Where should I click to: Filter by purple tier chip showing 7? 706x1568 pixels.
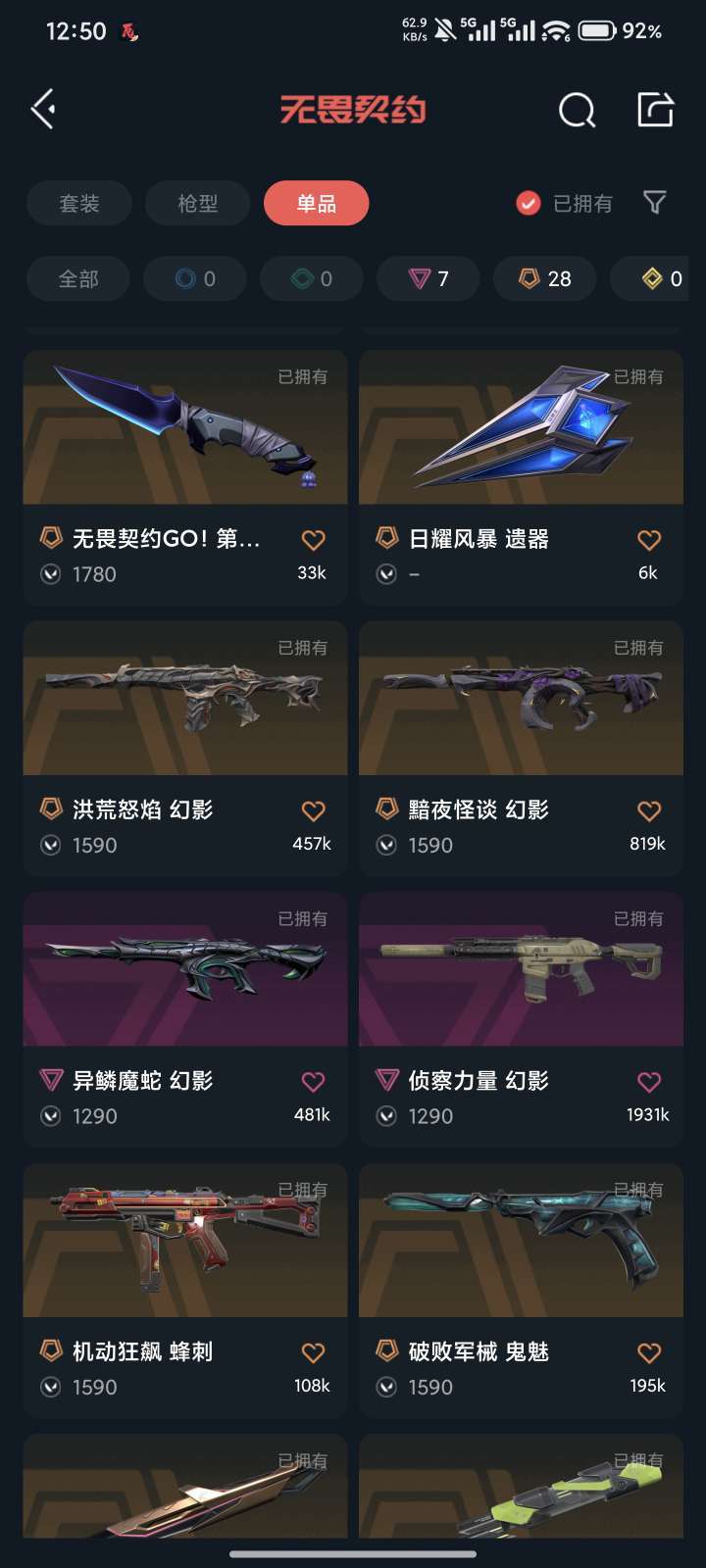[429, 279]
